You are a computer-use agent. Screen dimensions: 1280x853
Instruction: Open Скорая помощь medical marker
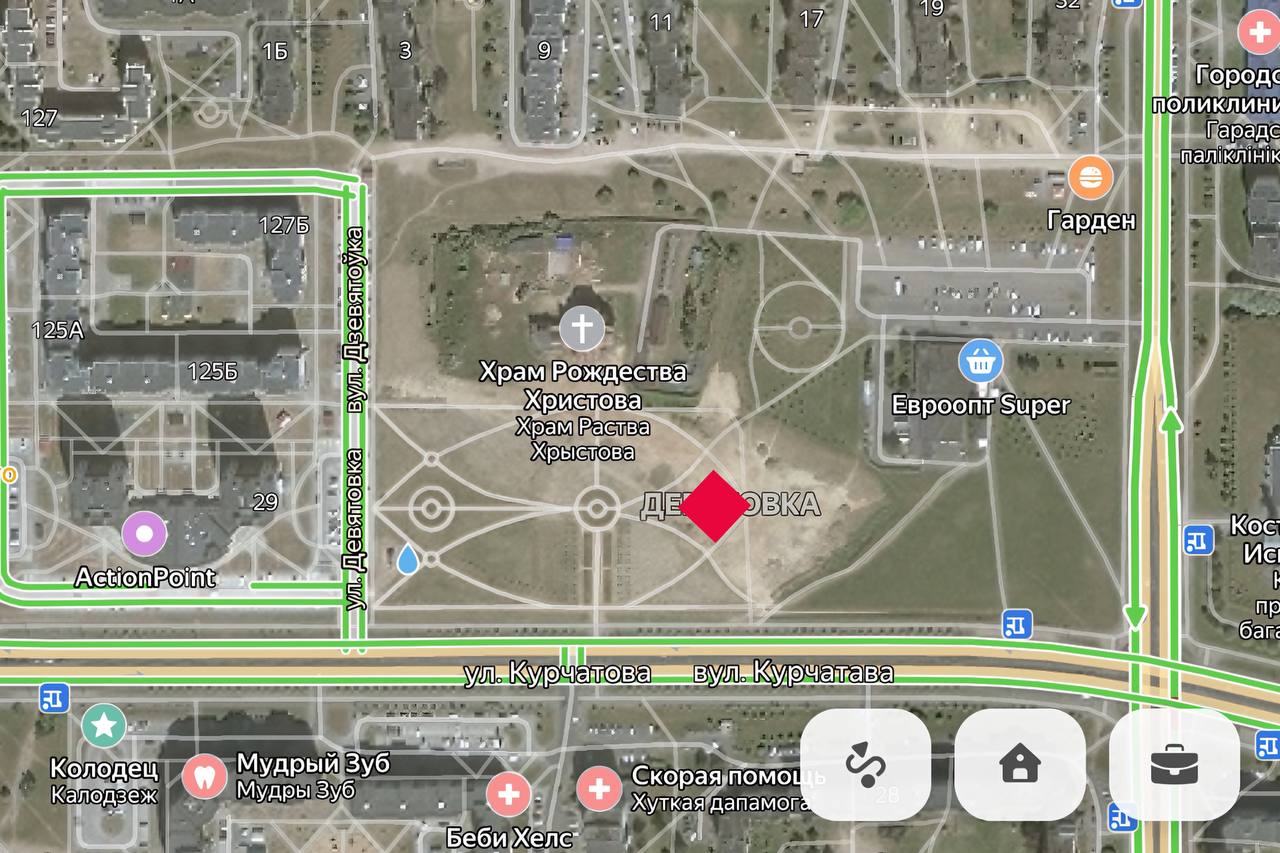click(x=598, y=789)
